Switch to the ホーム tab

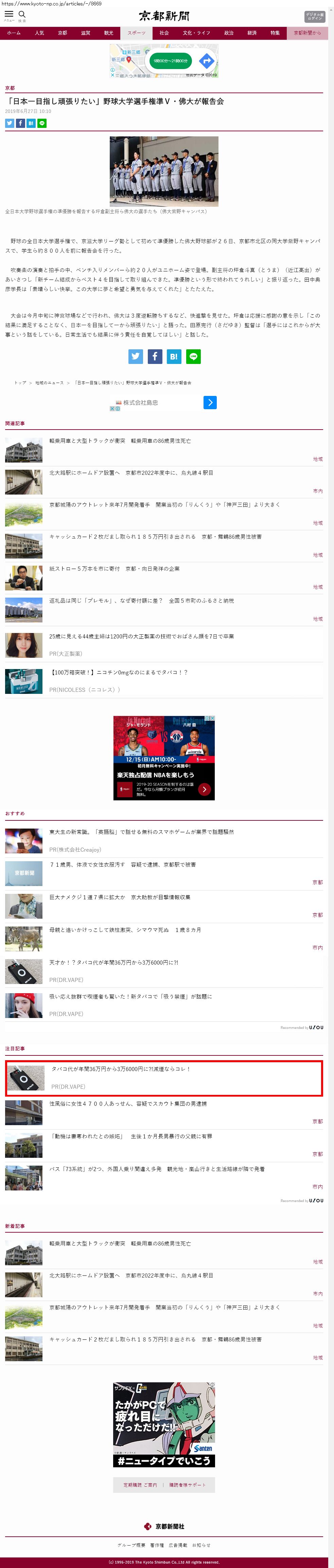pyautogui.click(x=14, y=33)
